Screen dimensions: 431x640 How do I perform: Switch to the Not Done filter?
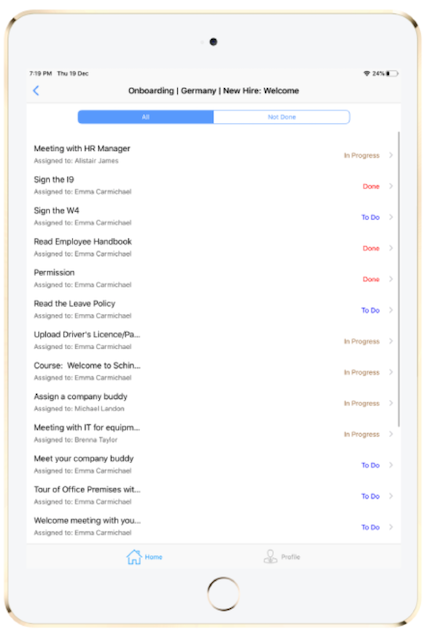click(x=281, y=117)
